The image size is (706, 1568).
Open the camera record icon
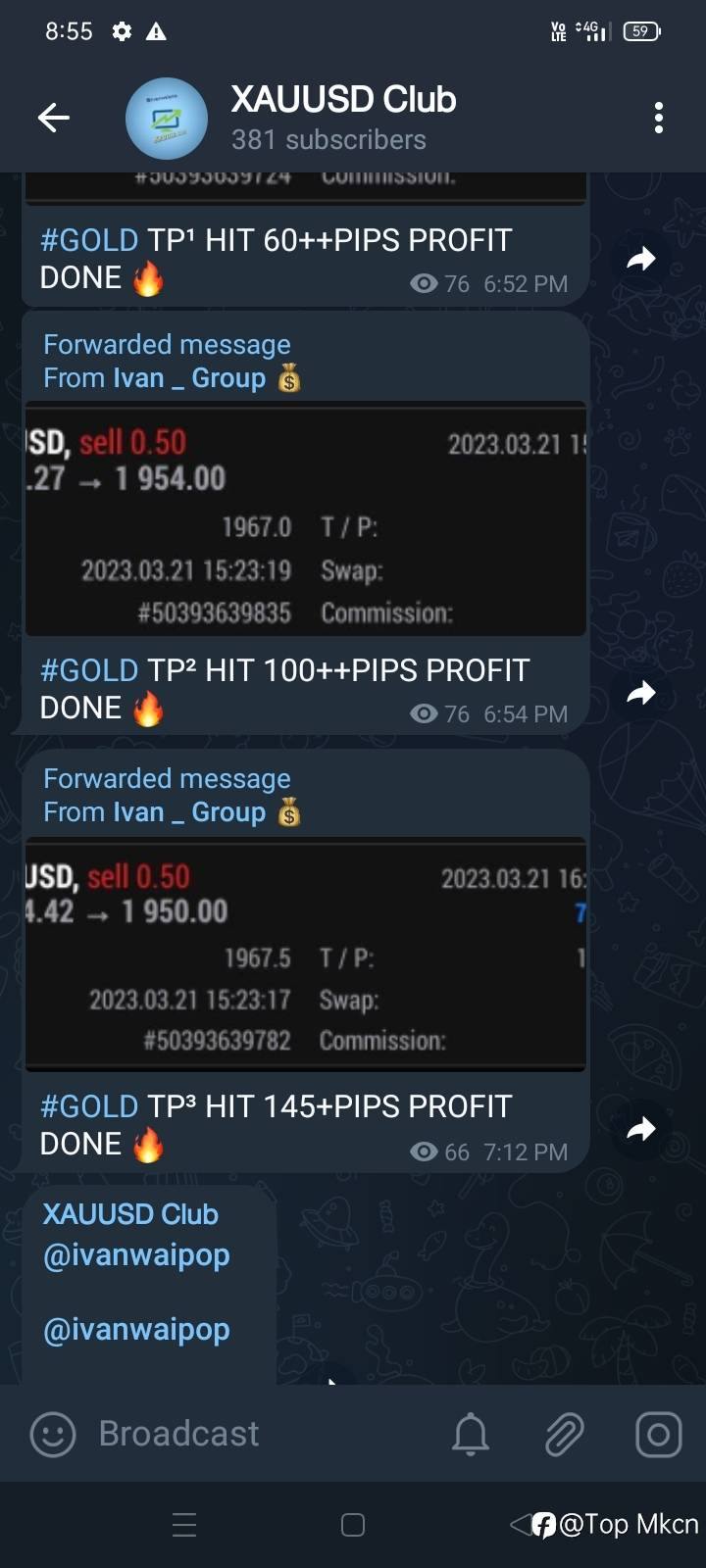(x=658, y=1435)
